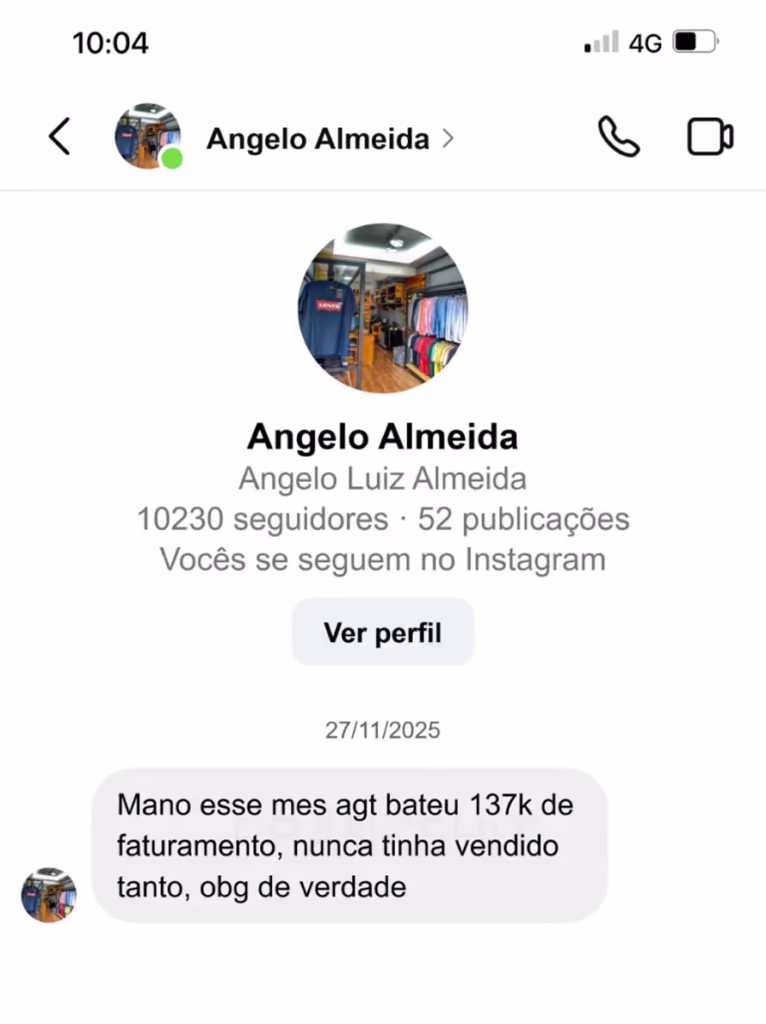Go back from Angelo Almeida's chat
766x1024 pixels.
(x=60, y=137)
